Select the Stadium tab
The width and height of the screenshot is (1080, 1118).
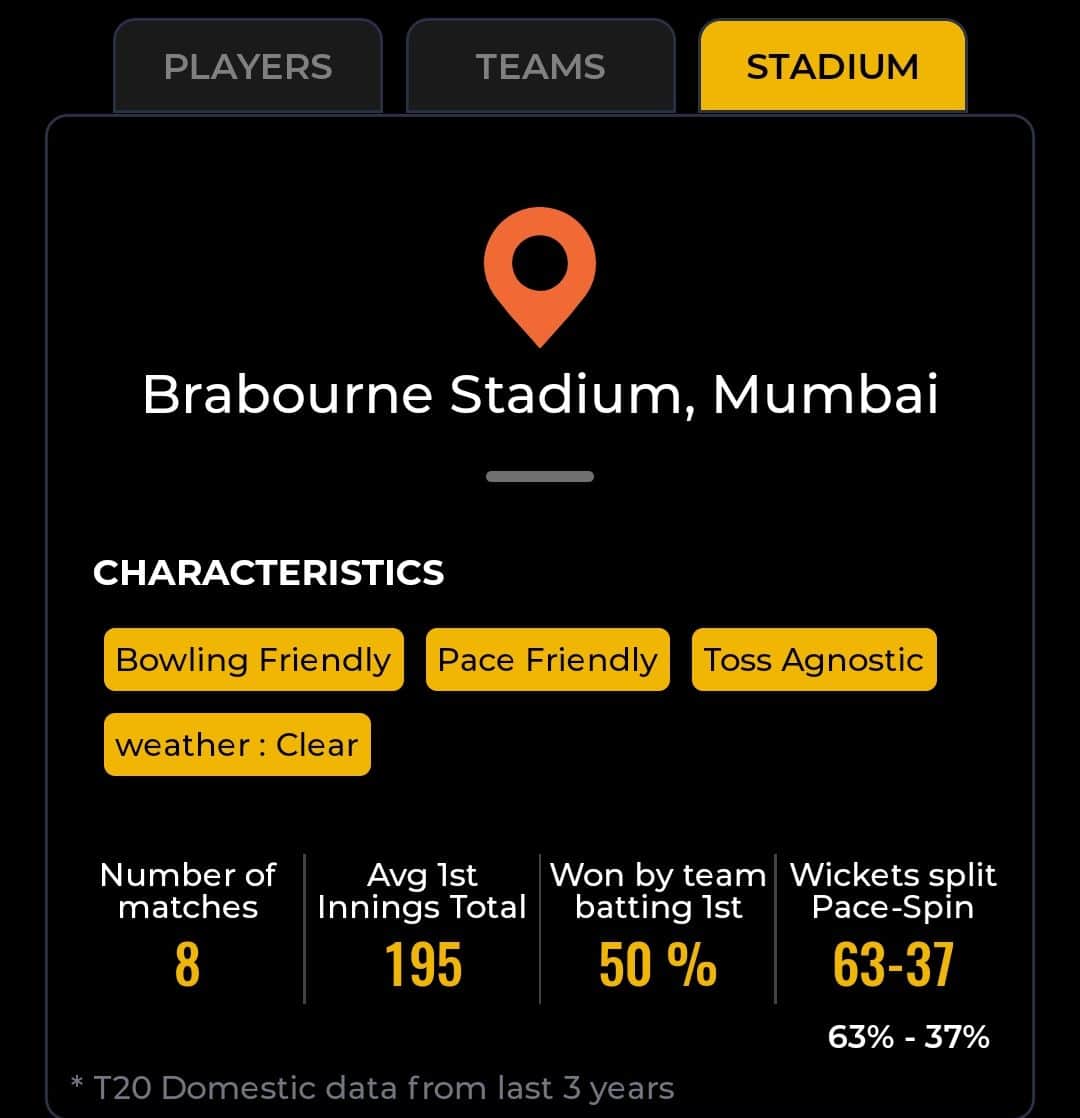click(x=832, y=67)
